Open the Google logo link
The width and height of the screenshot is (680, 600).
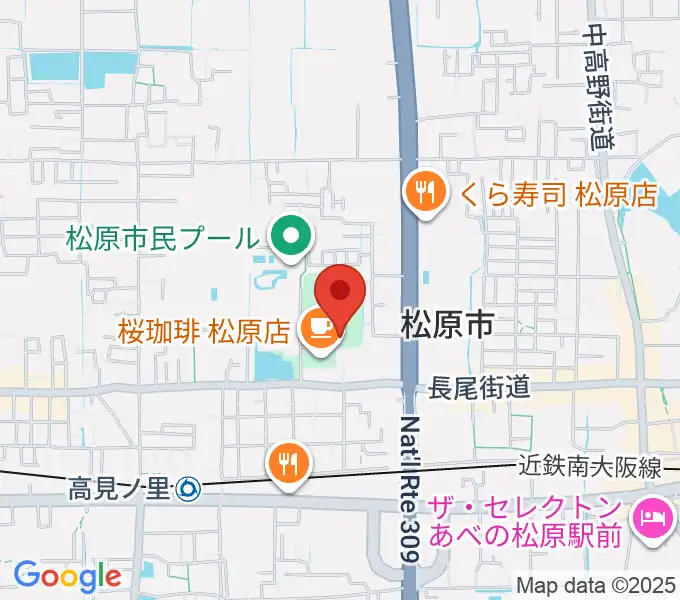[67, 575]
